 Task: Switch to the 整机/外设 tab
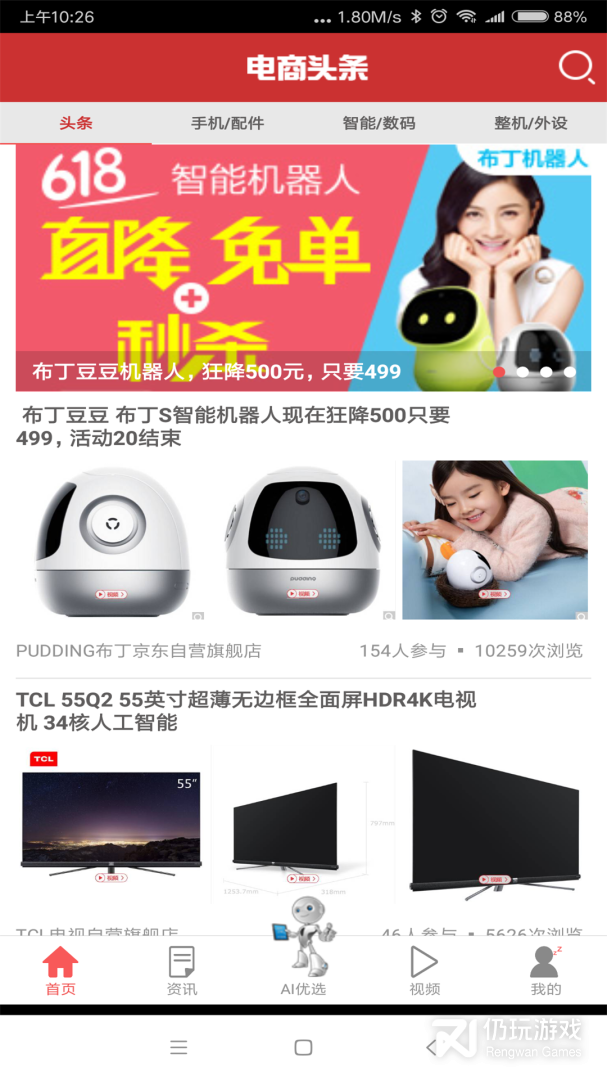pyautogui.click(x=530, y=124)
